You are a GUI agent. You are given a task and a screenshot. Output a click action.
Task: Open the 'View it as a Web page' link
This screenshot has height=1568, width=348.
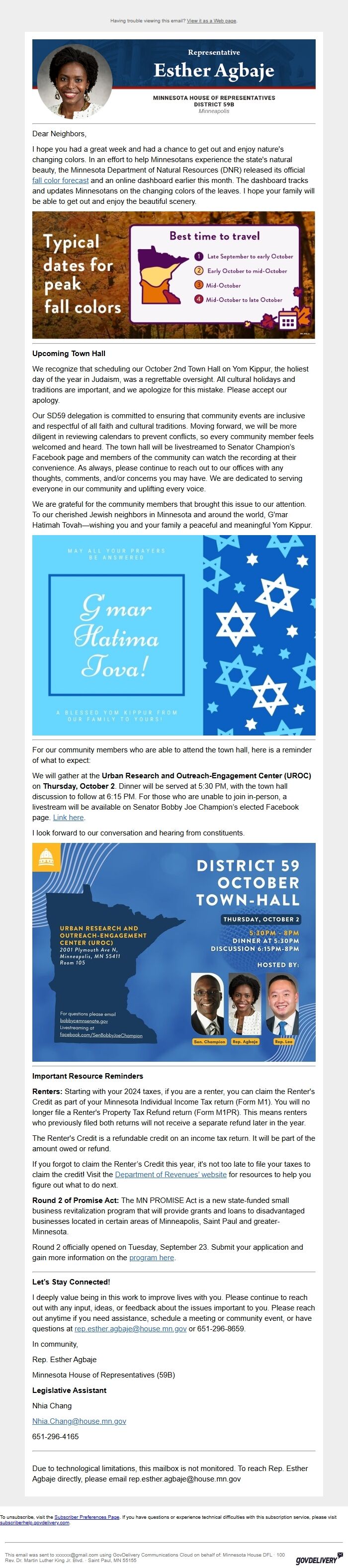(211, 21)
